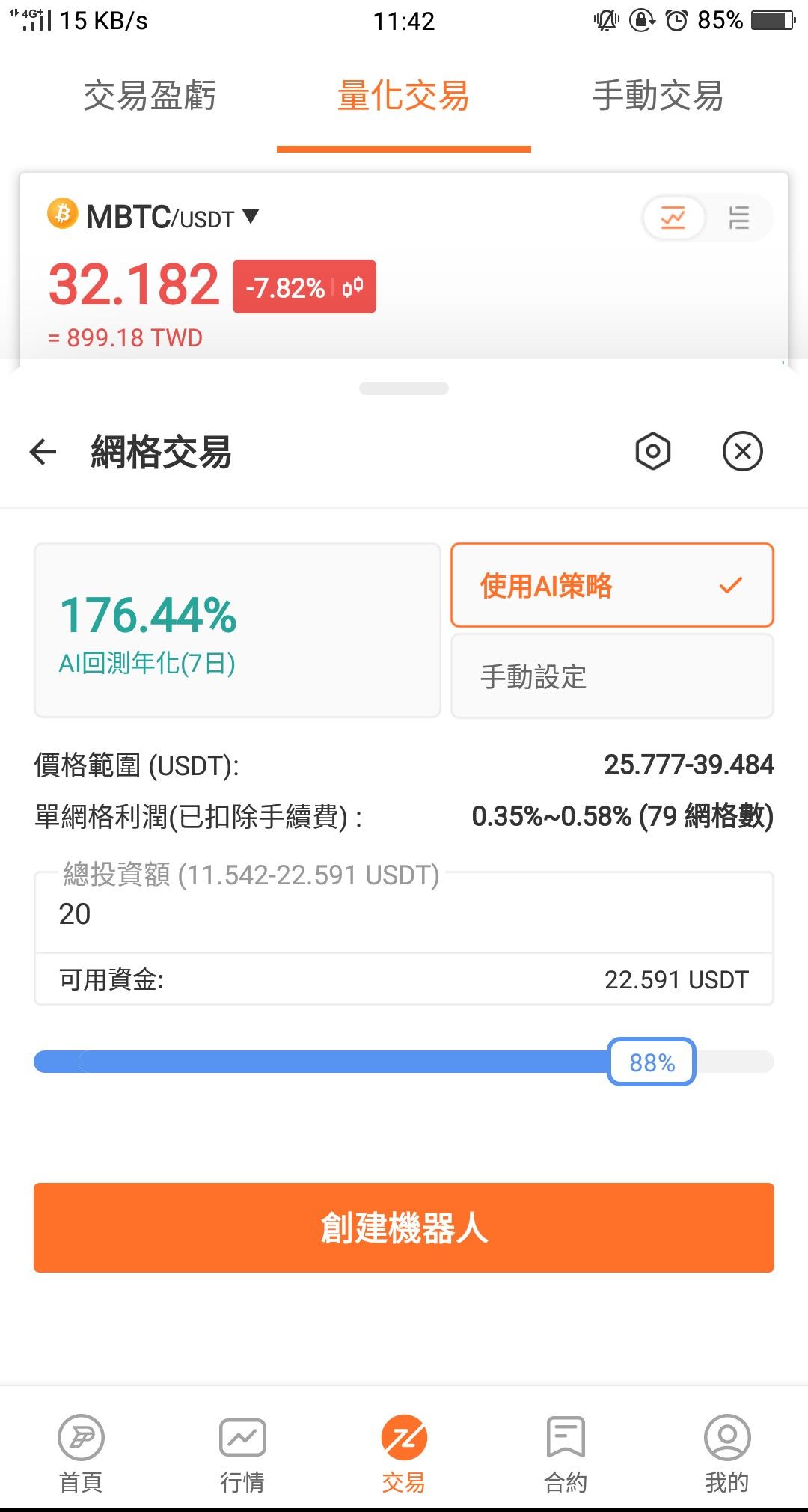Go to the 首頁 tab
The width and height of the screenshot is (808, 1512).
pos(81,1454)
